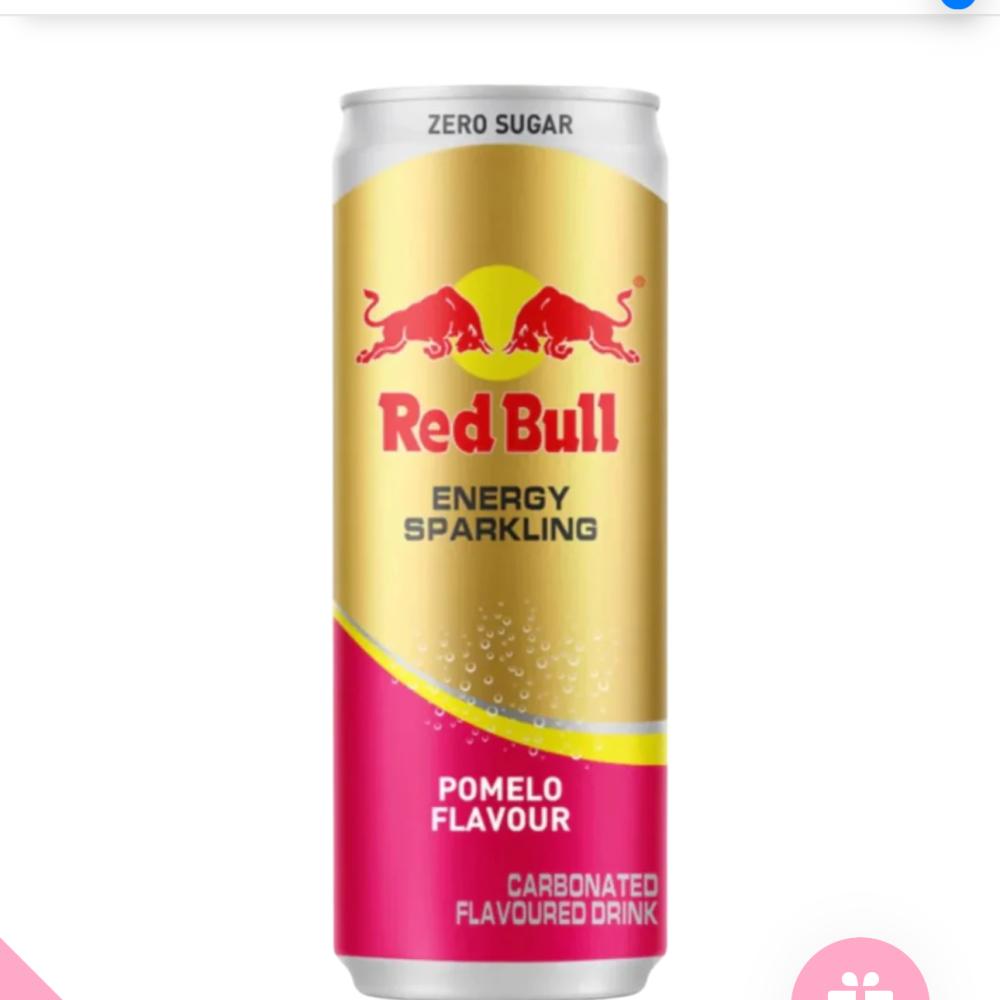This screenshot has width=1000, height=1000.
Task: View the Red Bull Pomelo product image
Action: click(500, 540)
